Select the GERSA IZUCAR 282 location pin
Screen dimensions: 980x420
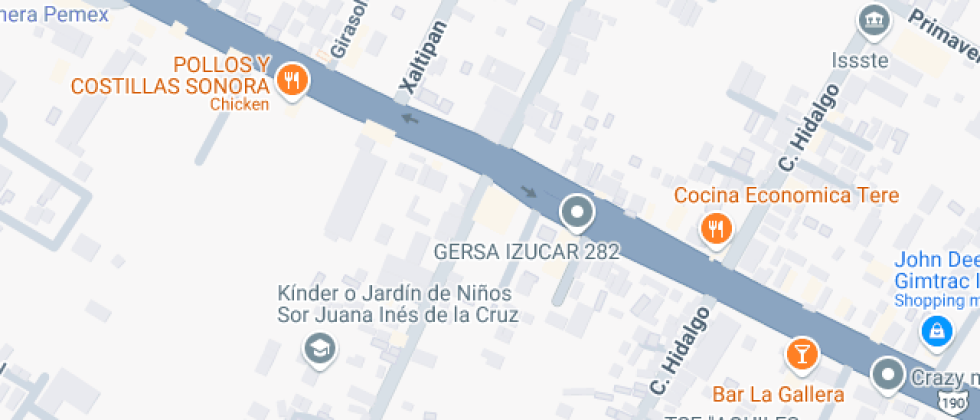click(576, 212)
